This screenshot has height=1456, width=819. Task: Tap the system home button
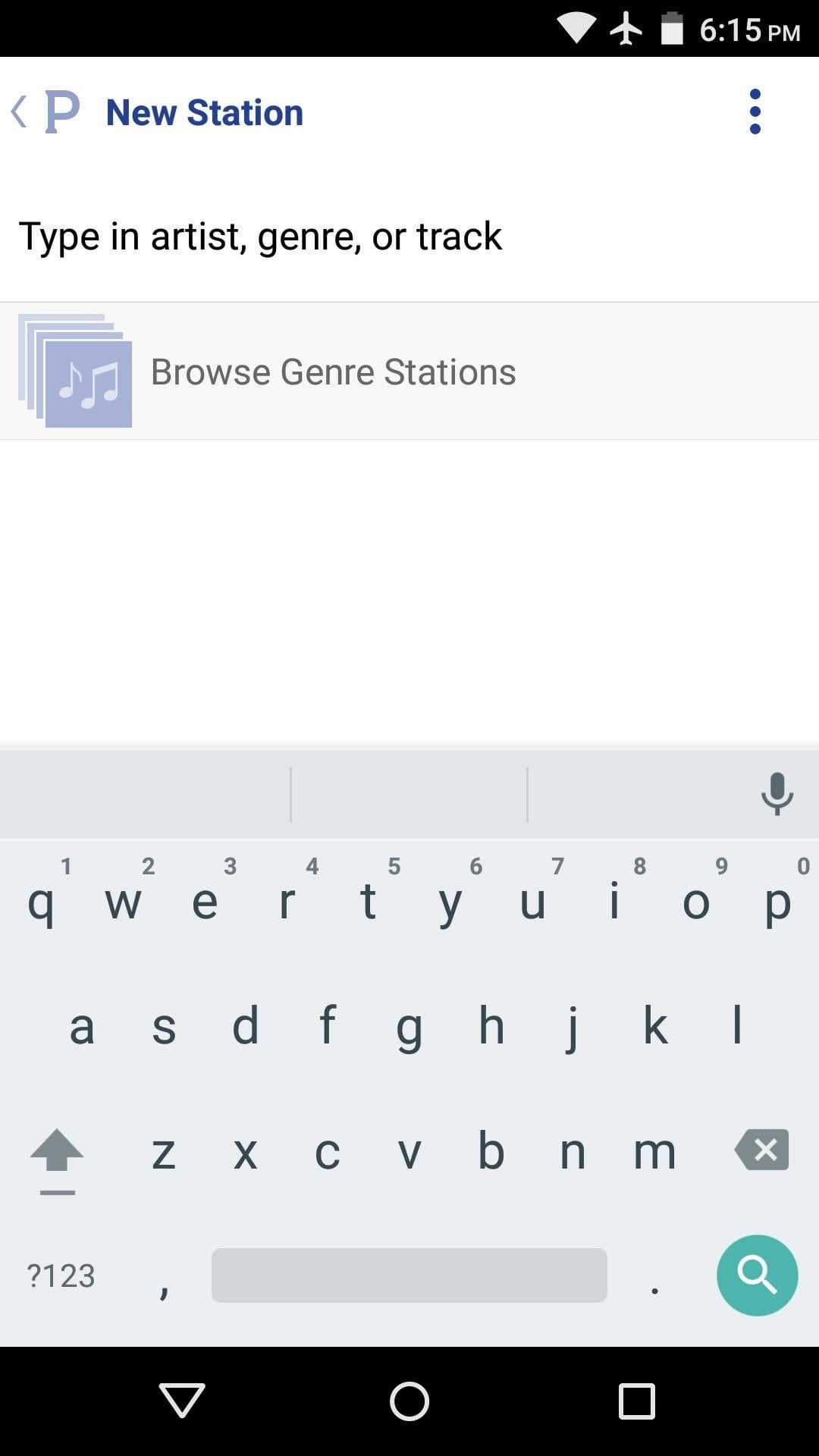409,1401
